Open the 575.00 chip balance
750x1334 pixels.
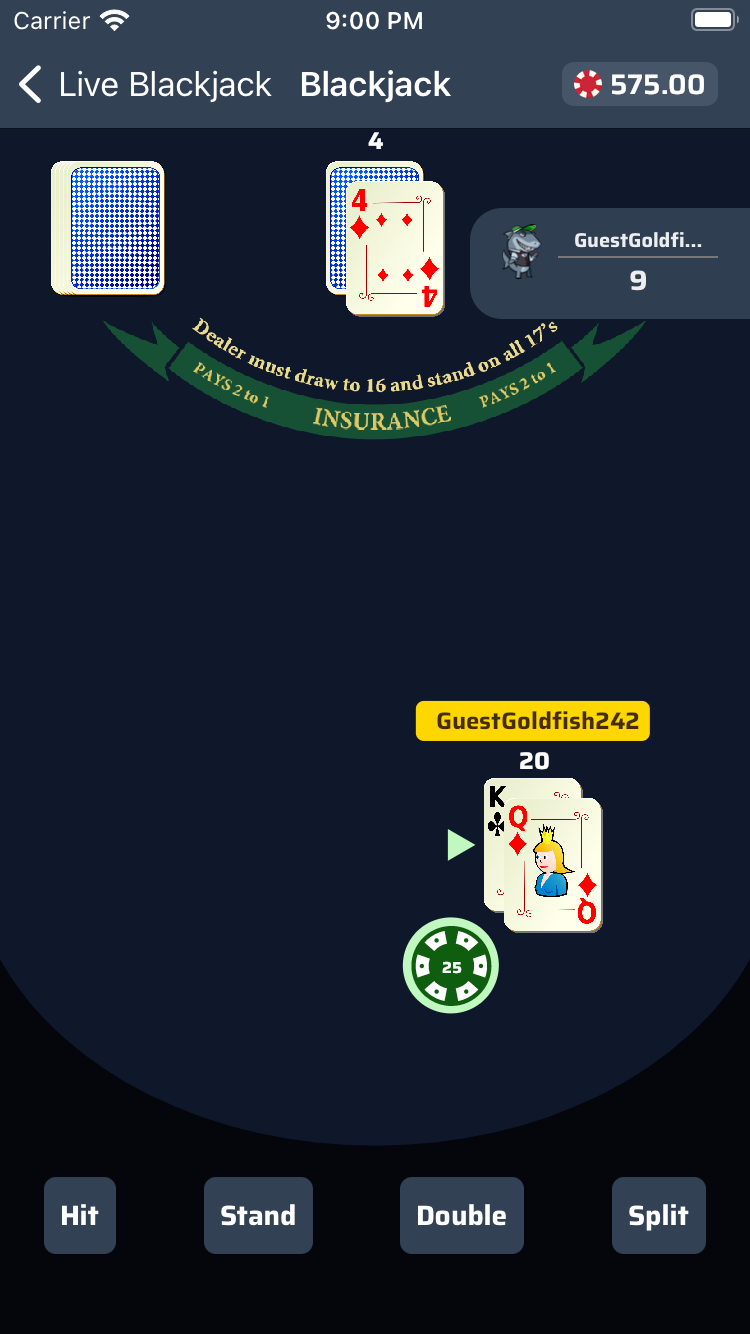click(x=640, y=84)
